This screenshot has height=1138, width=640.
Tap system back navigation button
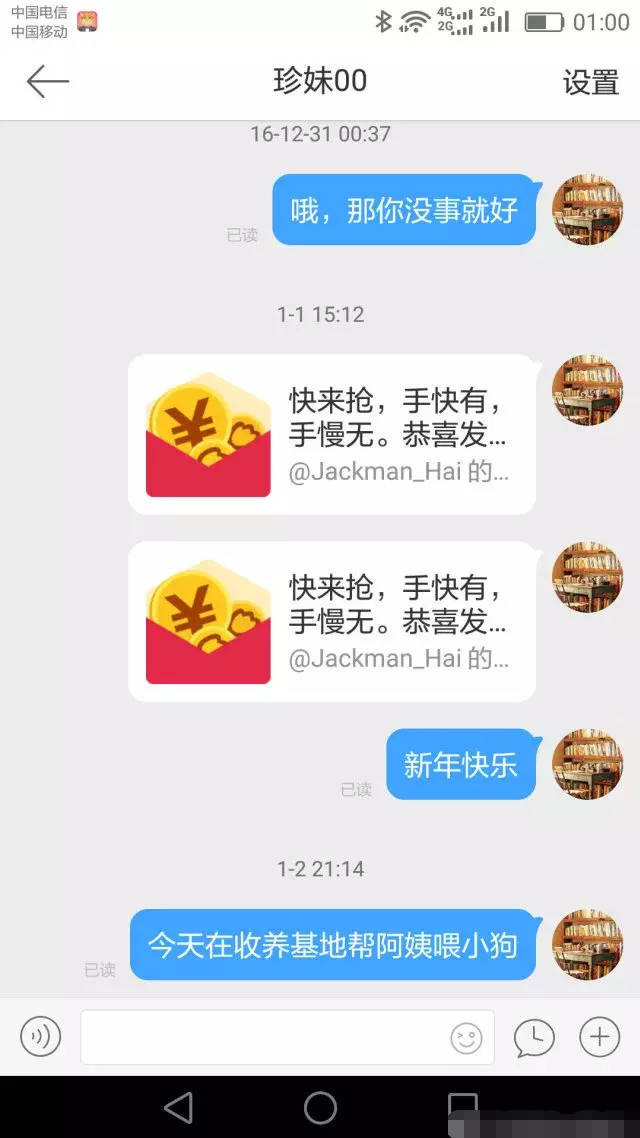click(x=179, y=1108)
